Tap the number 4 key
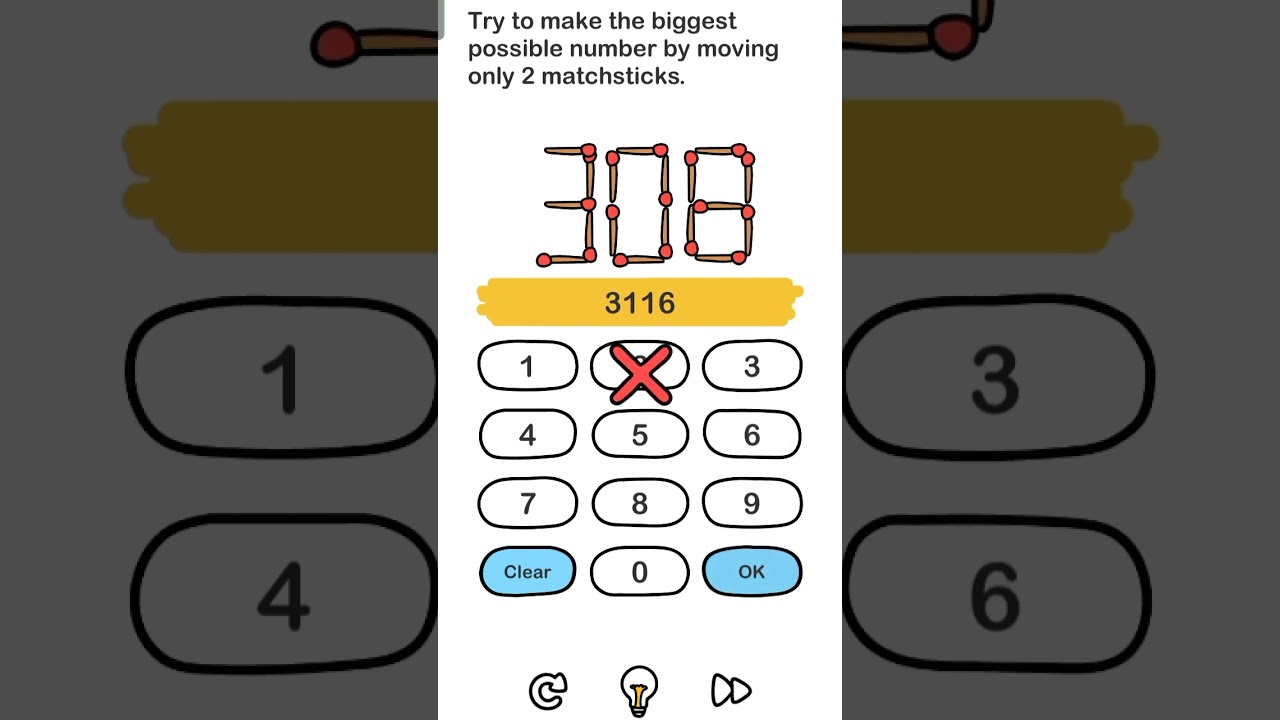1280x720 pixels. (x=527, y=435)
